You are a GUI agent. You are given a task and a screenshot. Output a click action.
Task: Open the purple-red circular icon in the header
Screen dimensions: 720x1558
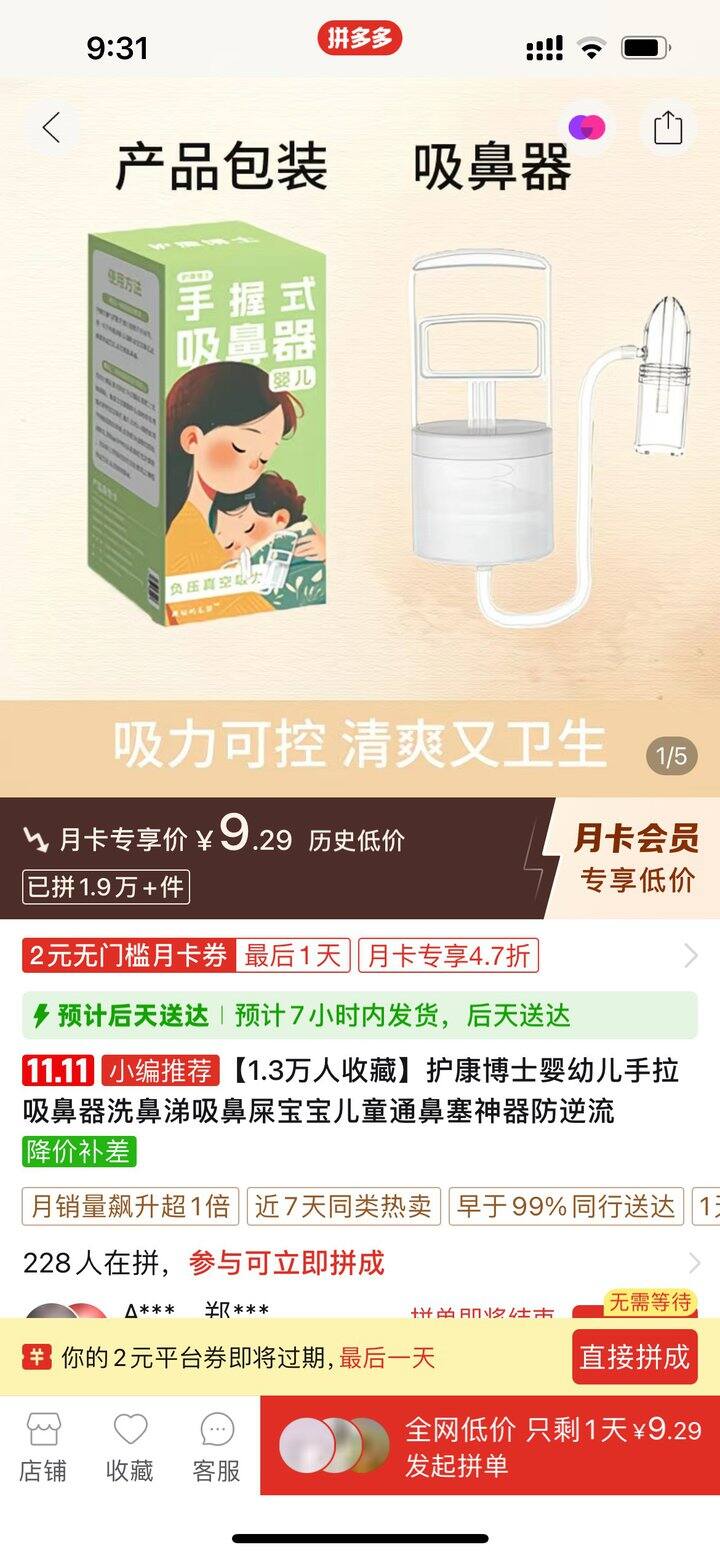tap(587, 128)
